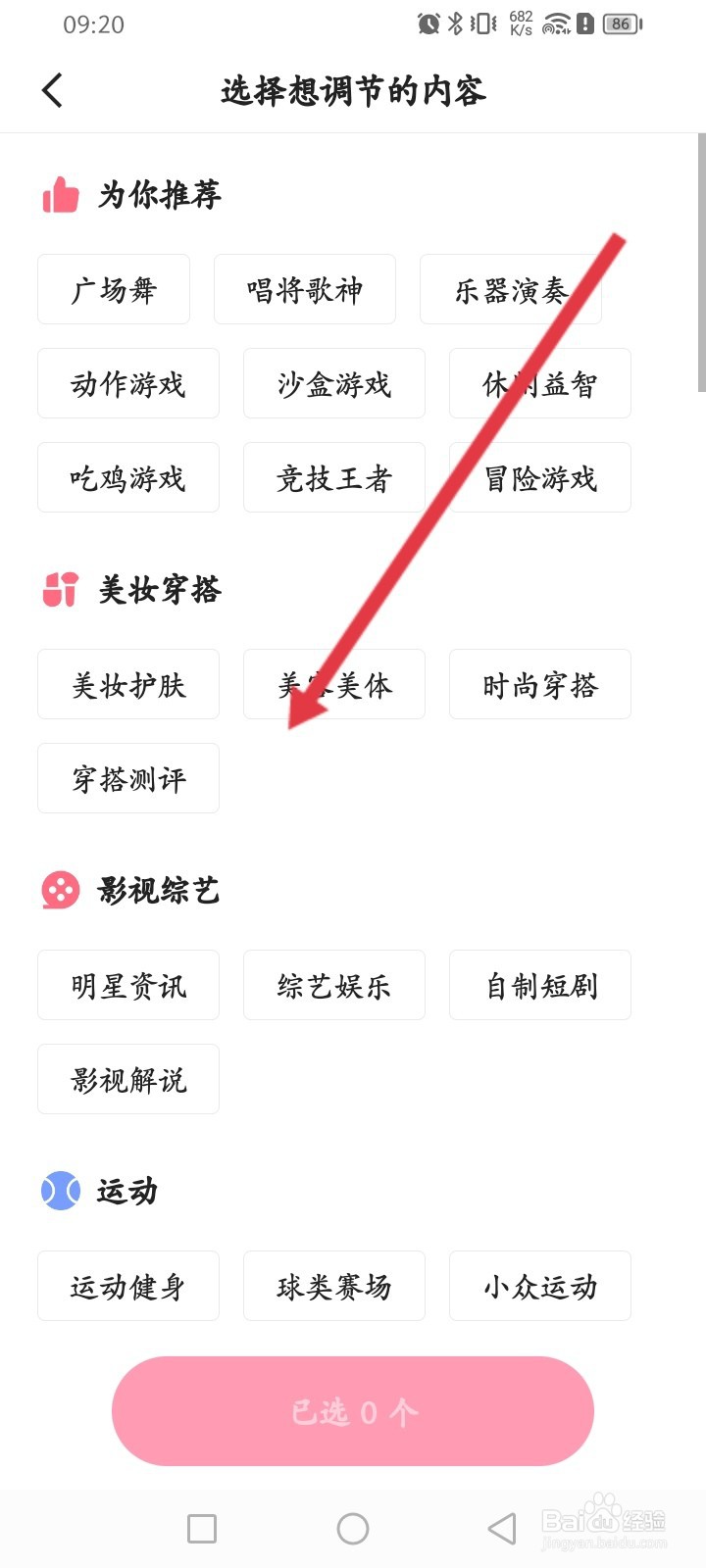Image resolution: width=706 pixels, height=1568 pixels.
Task: Tap the film reel icon beside 影视综艺
Action: click(59, 890)
